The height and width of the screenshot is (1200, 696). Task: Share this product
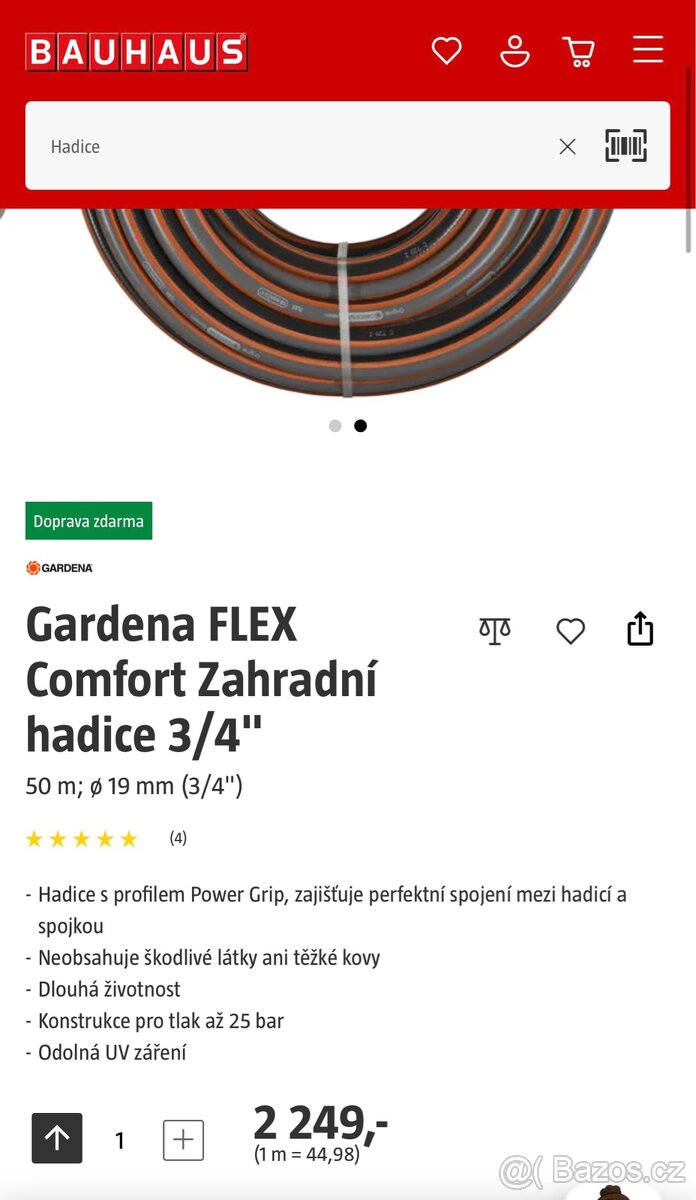640,630
